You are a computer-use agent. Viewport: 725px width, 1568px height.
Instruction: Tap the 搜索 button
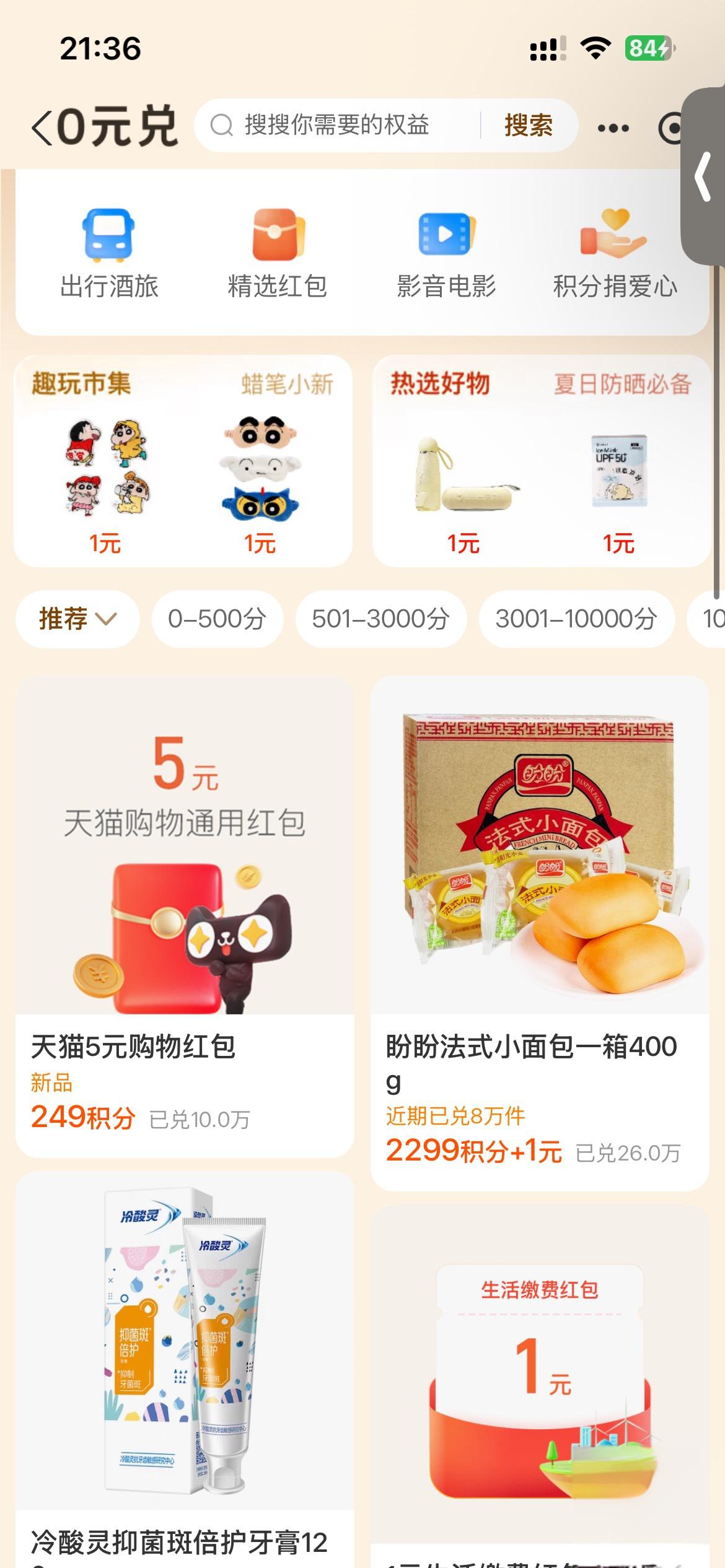tap(528, 126)
